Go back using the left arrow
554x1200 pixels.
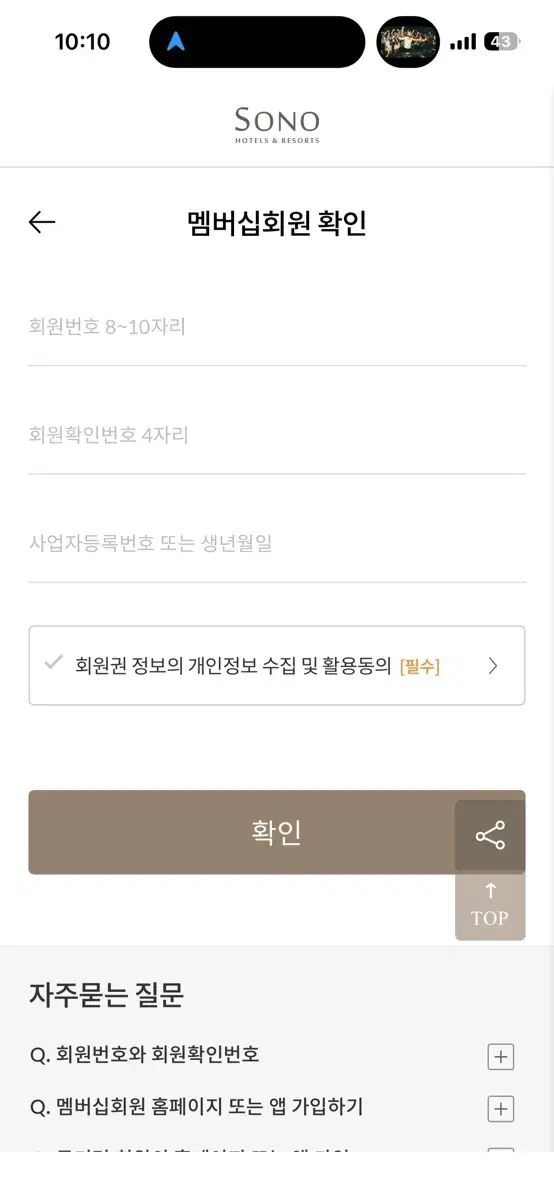(42, 222)
